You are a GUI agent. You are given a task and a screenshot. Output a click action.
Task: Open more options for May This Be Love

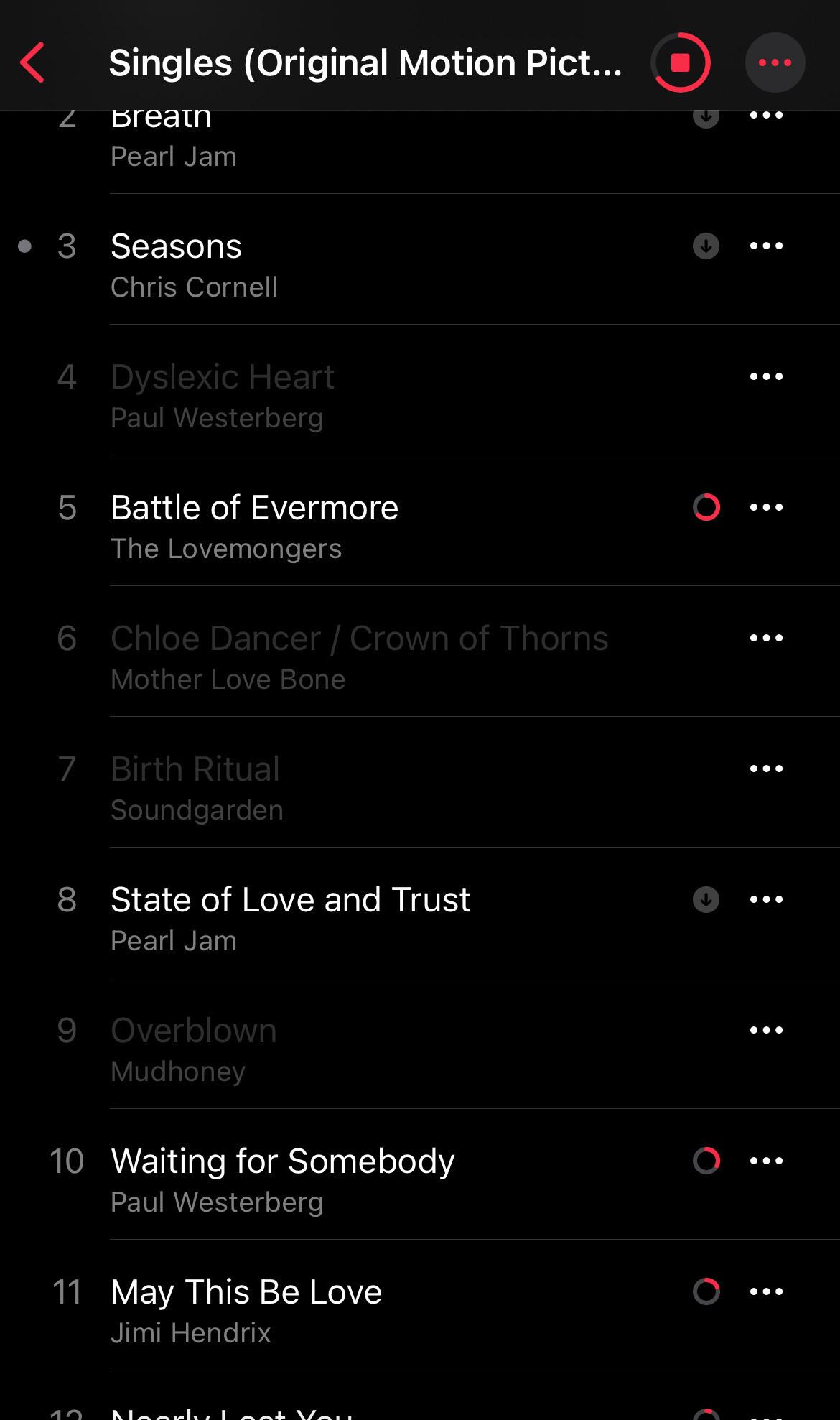(x=766, y=1291)
